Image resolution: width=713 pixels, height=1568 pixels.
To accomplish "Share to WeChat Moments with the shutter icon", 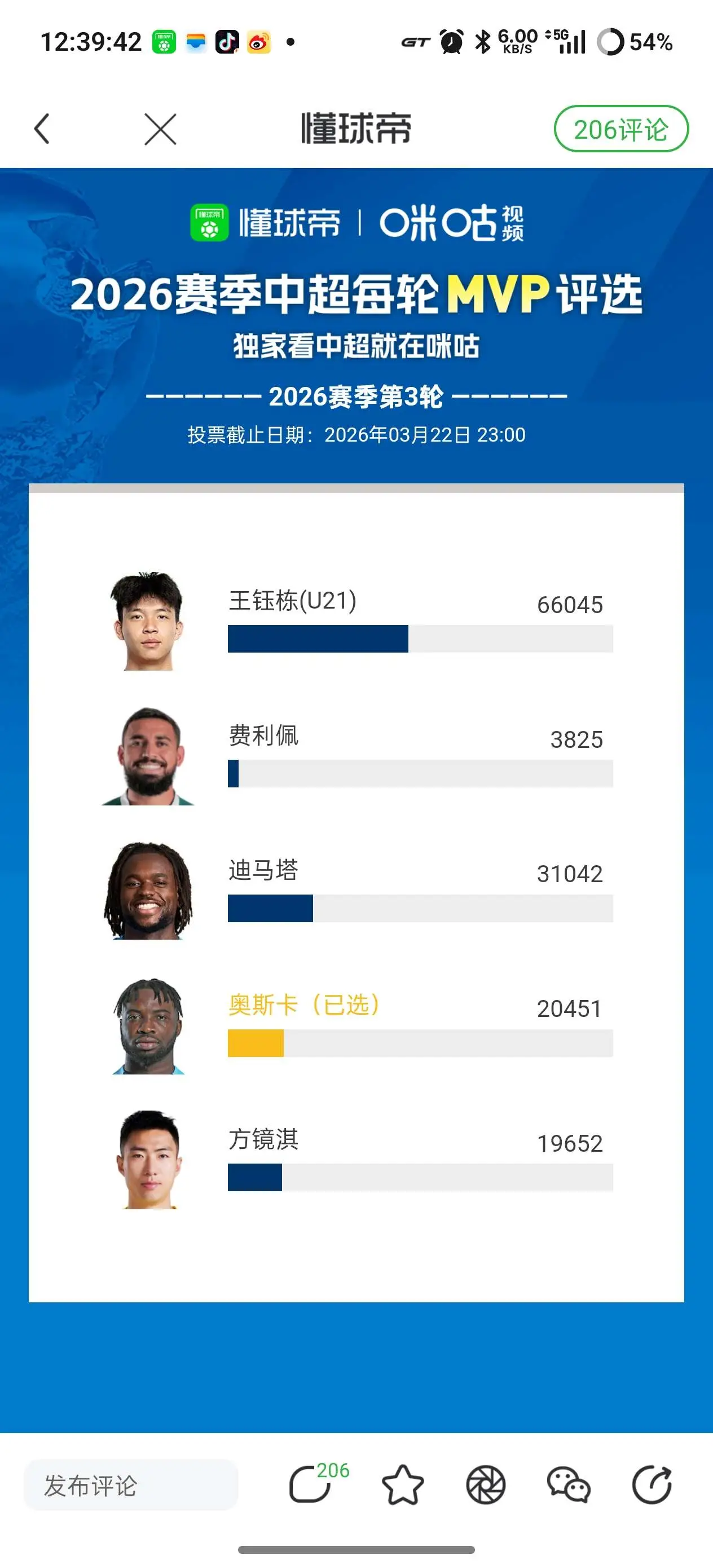I will [x=485, y=1485].
